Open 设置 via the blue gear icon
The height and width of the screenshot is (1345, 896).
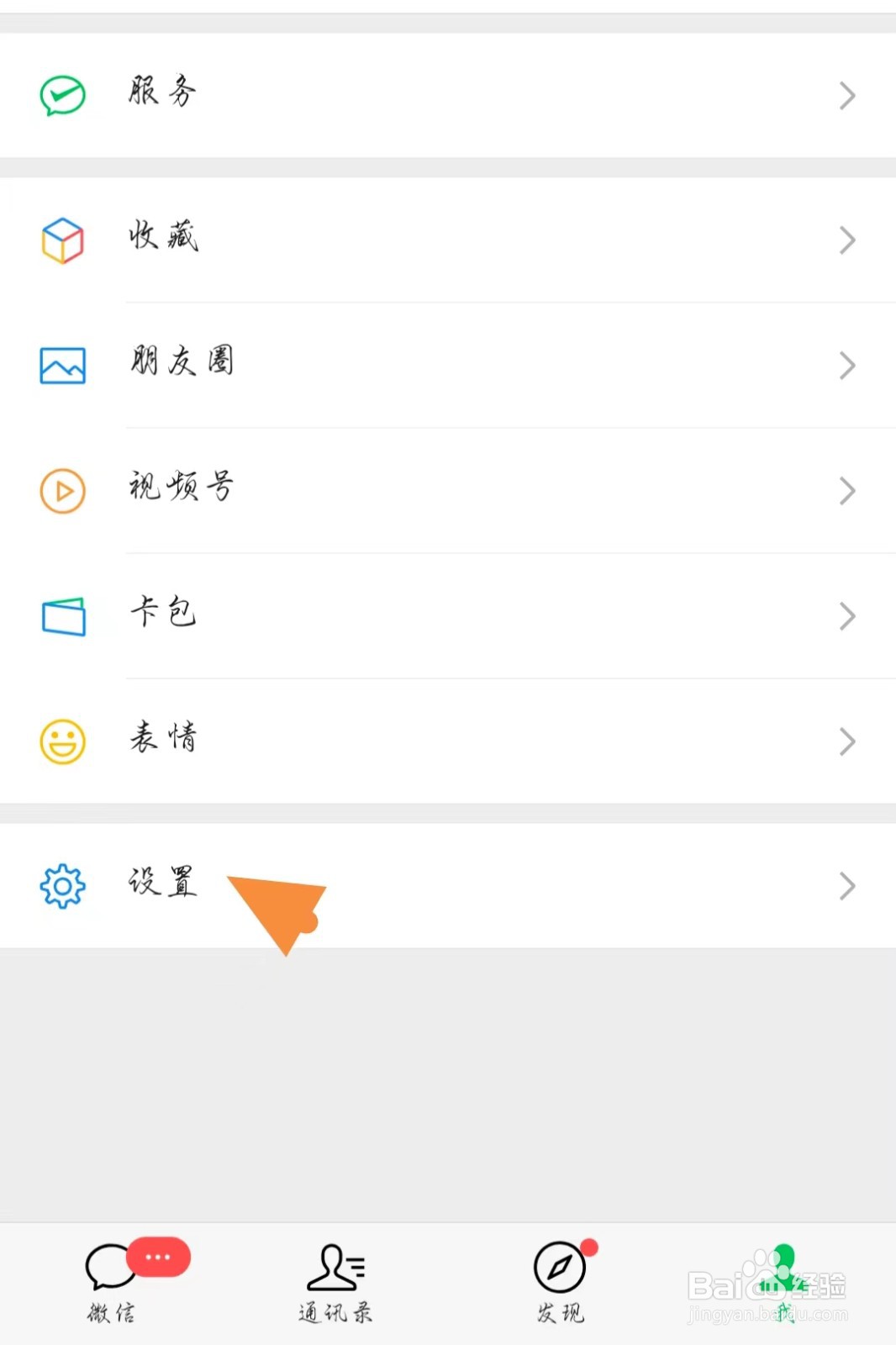click(62, 885)
